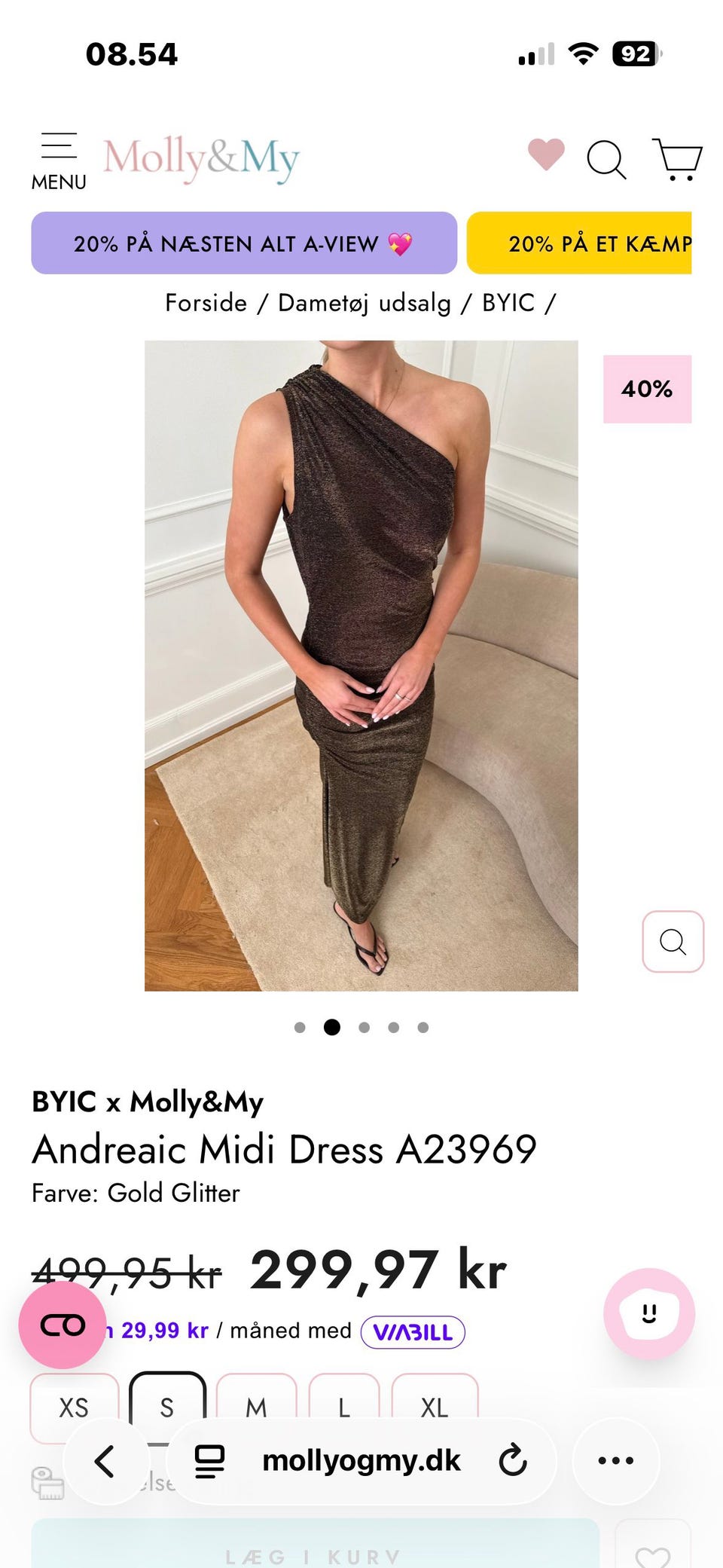The image size is (723, 1568).
Task: Open ViaBill payment information
Action: pyautogui.click(x=413, y=1330)
